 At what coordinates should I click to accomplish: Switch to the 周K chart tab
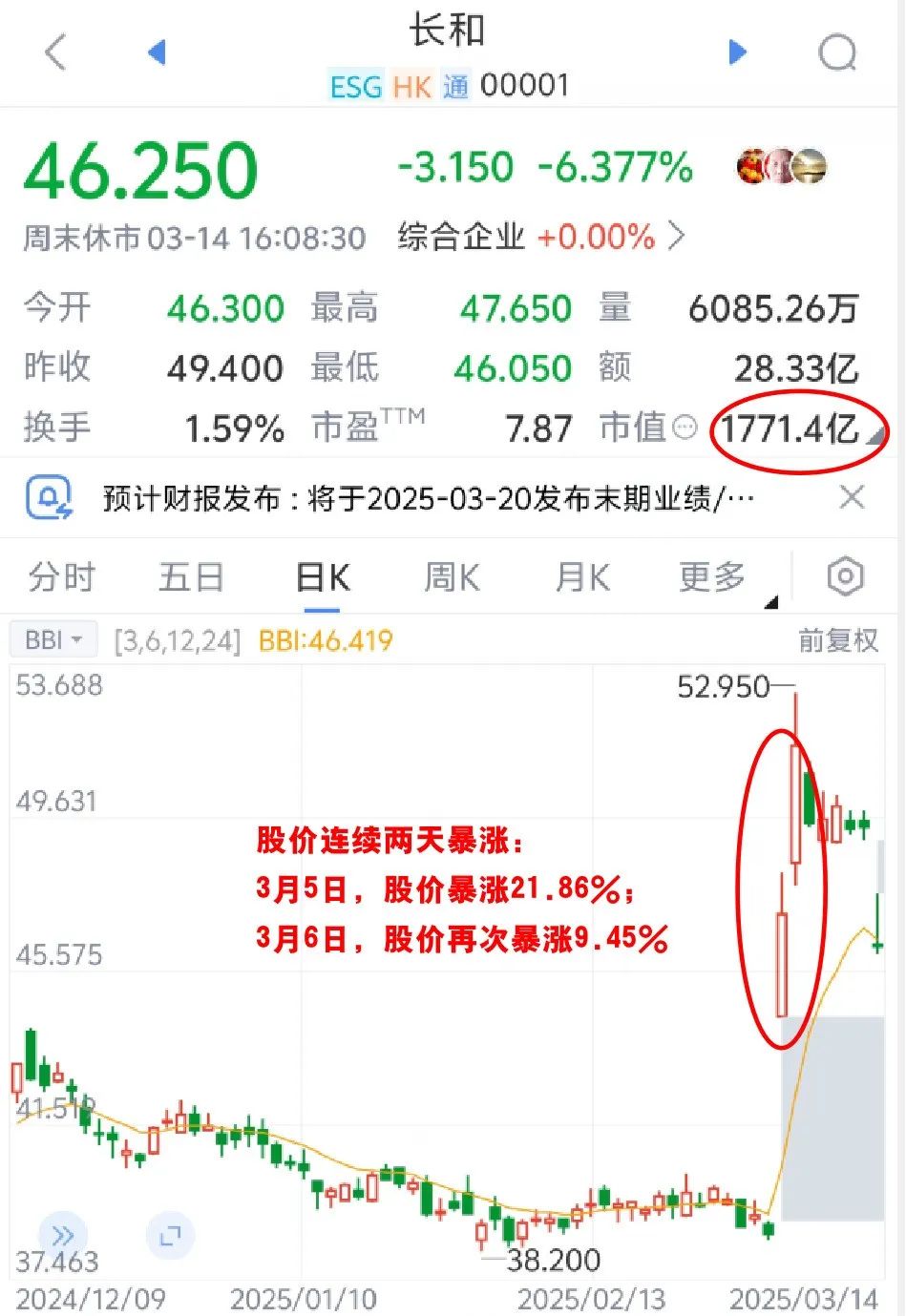coord(452,577)
